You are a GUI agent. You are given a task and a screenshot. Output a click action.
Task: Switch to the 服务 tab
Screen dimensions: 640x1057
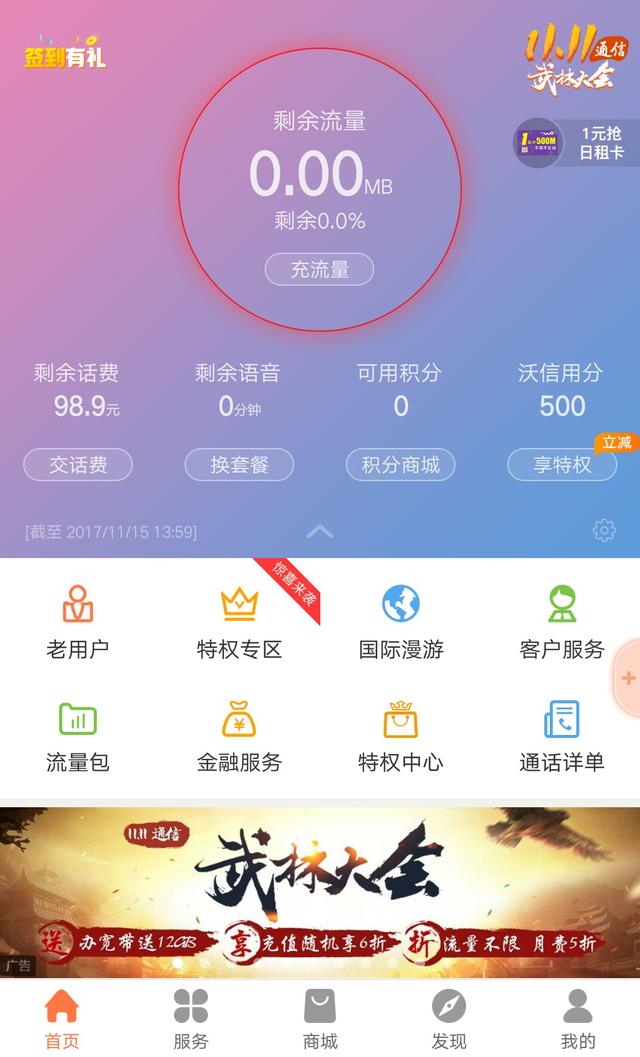tap(190, 1018)
